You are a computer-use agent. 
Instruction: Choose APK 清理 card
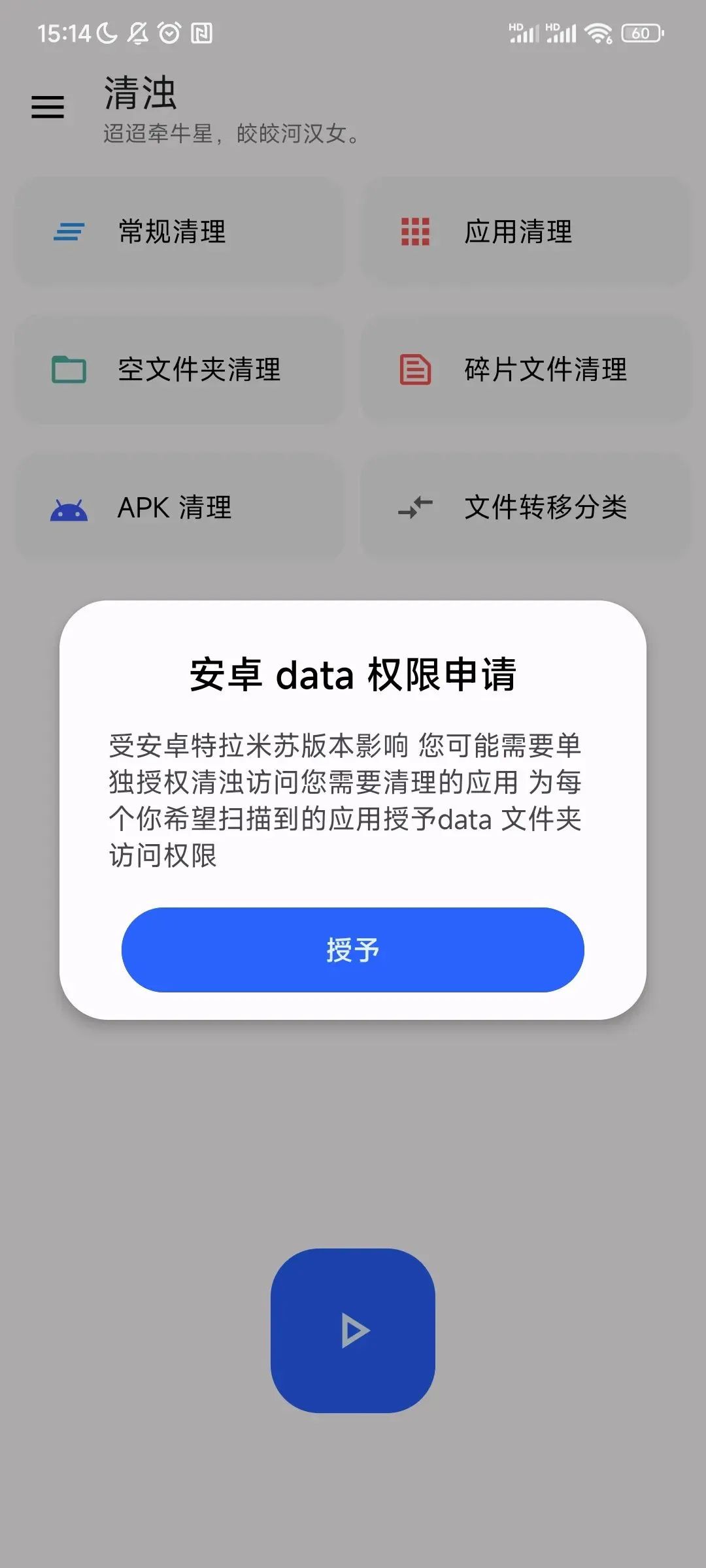tap(180, 508)
